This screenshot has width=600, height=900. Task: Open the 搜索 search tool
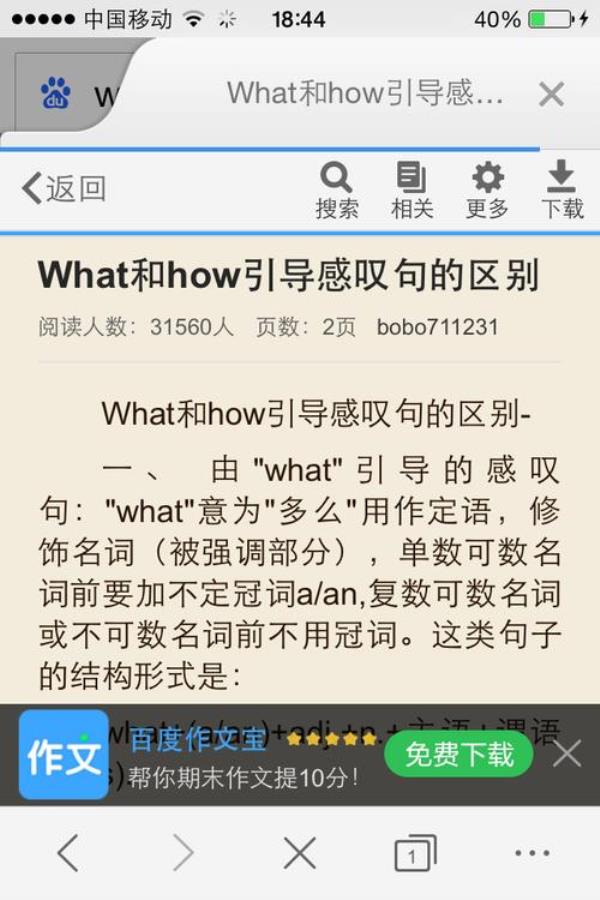[336, 190]
